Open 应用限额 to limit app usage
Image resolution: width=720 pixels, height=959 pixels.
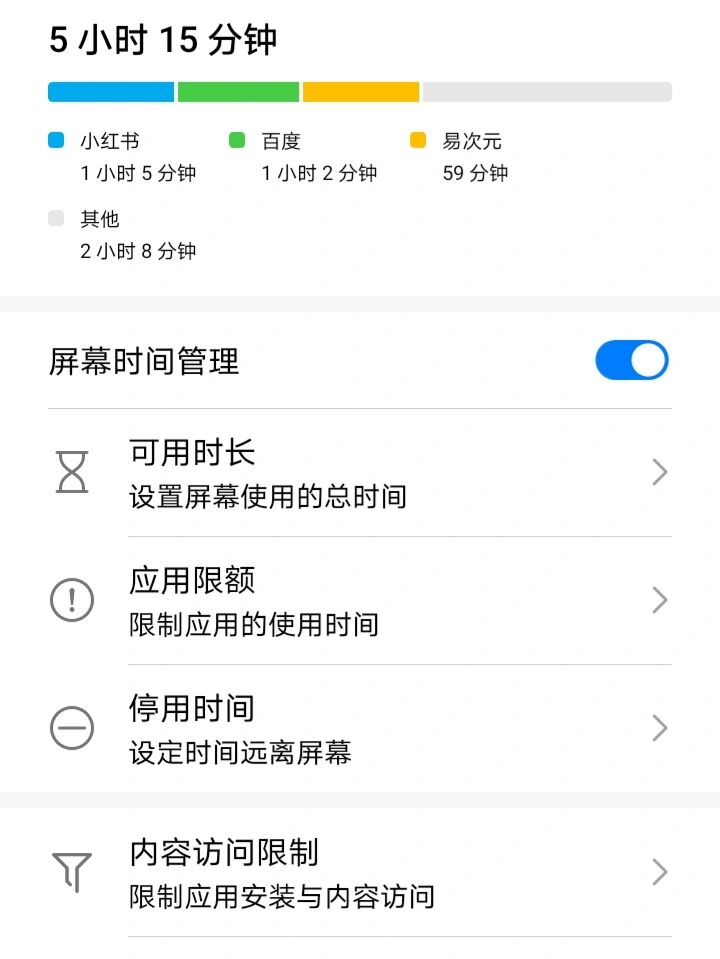coord(360,601)
